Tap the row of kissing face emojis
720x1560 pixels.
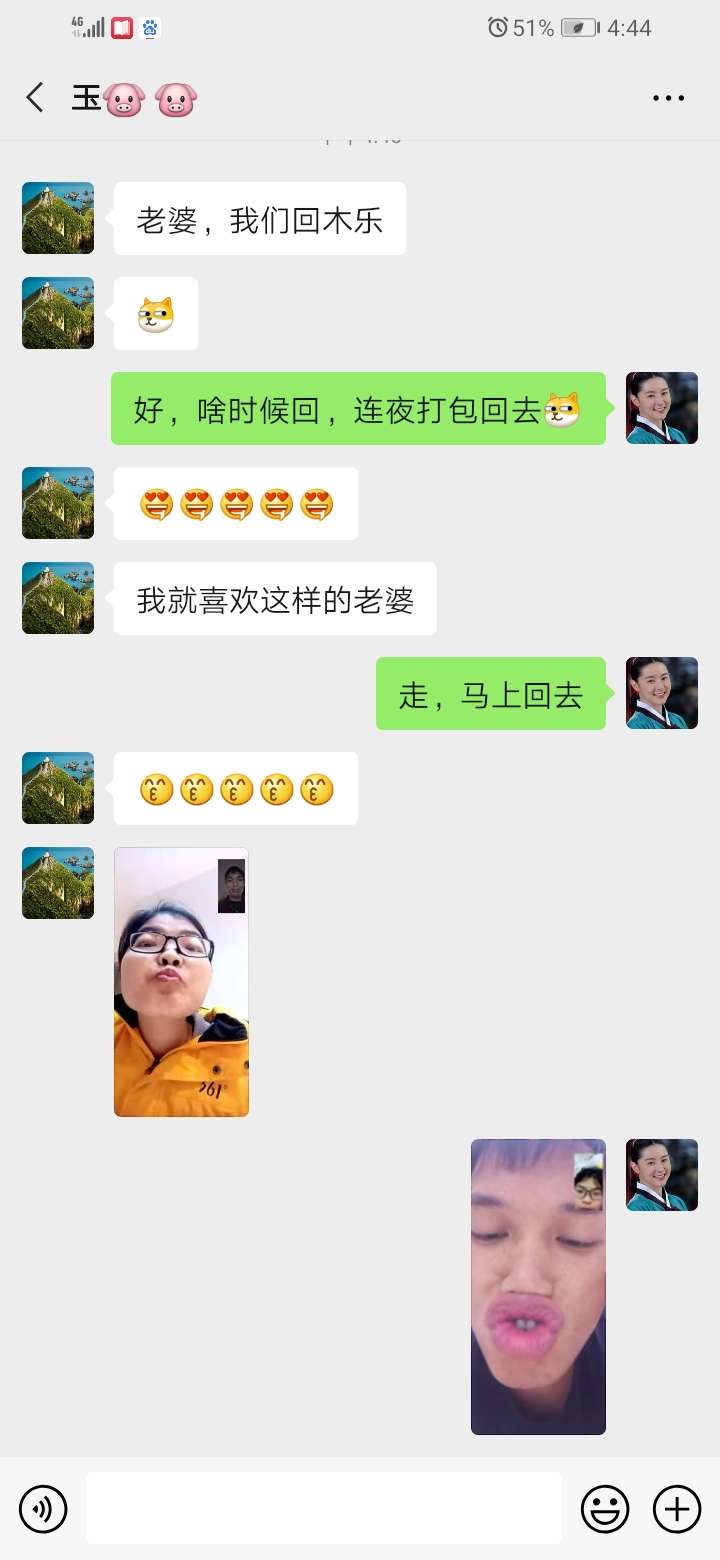[x=235, y=788]
